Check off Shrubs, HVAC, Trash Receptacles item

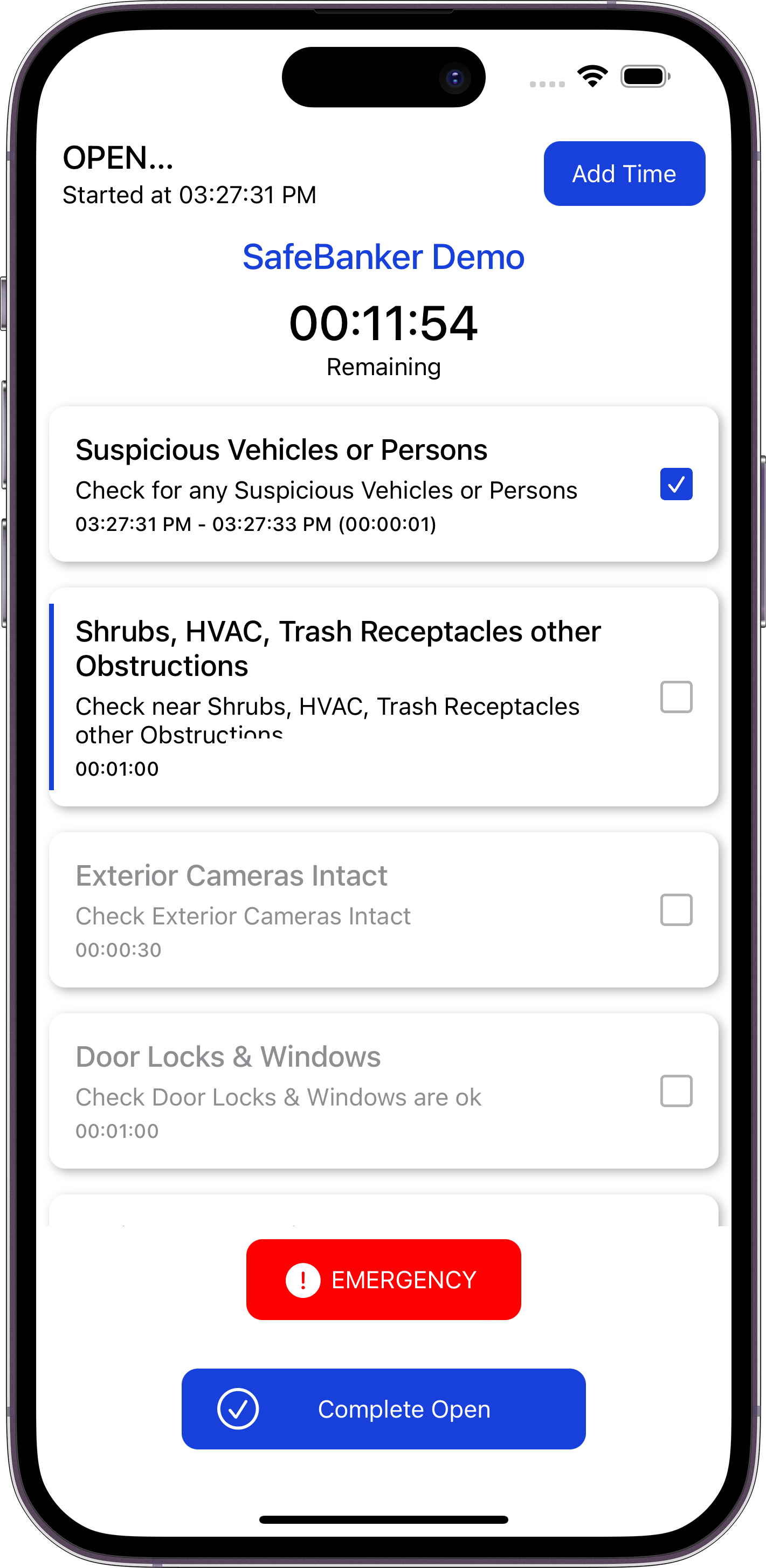[676, 697]
